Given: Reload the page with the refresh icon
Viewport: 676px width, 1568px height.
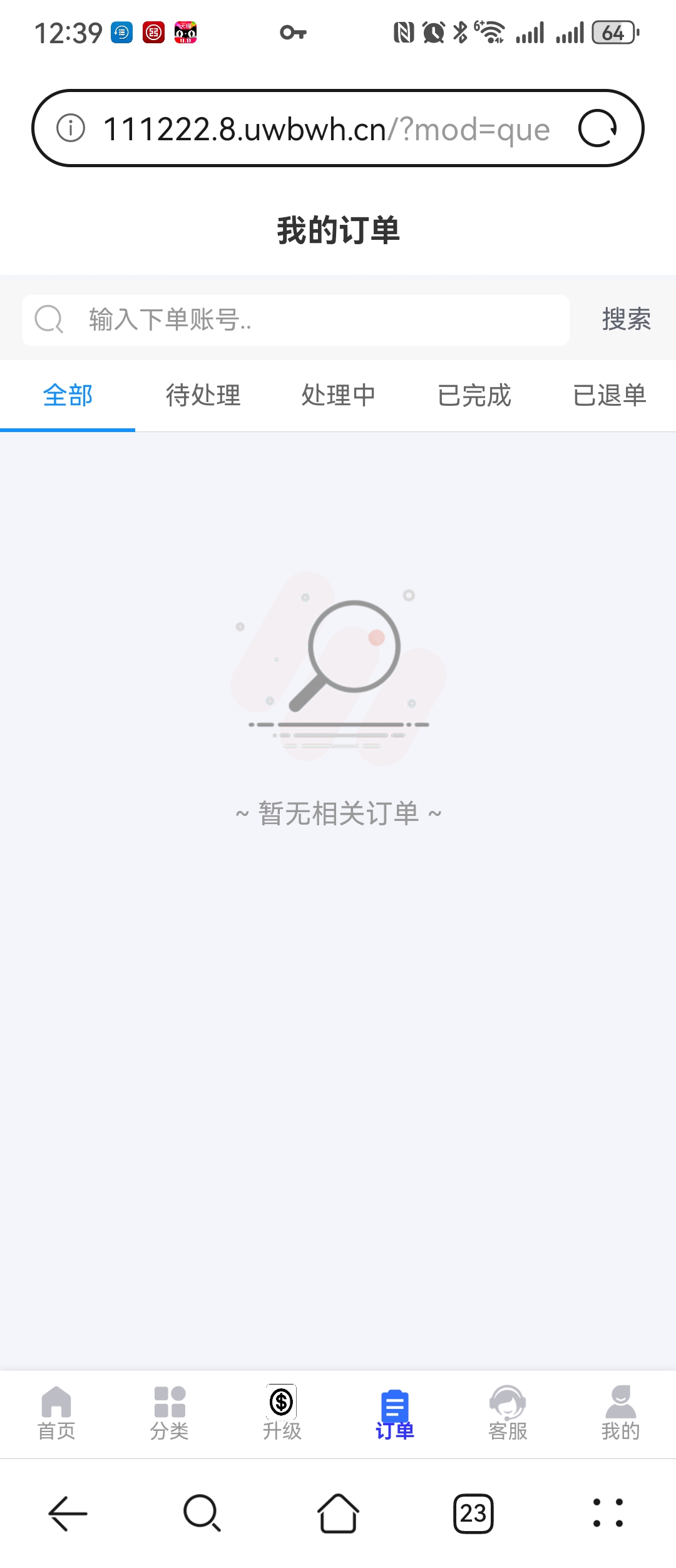Looking at the screenshot, I should [598, 128].
